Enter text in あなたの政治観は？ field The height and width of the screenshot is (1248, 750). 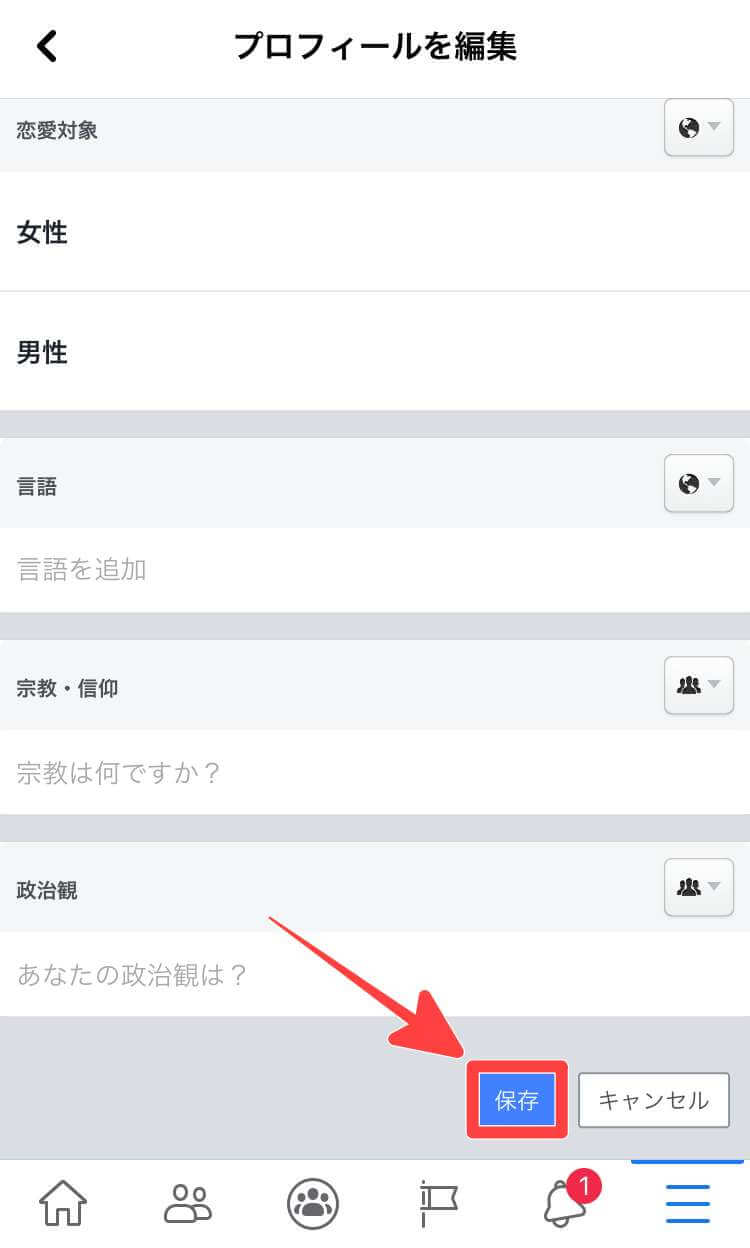tap(374, 974)
